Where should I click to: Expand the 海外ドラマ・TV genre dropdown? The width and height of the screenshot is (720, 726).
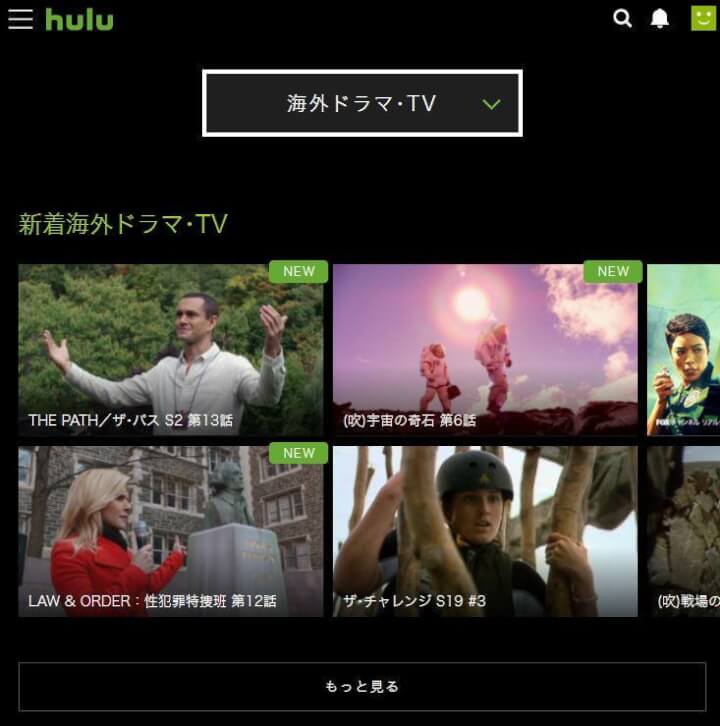(x=362, y=103)
